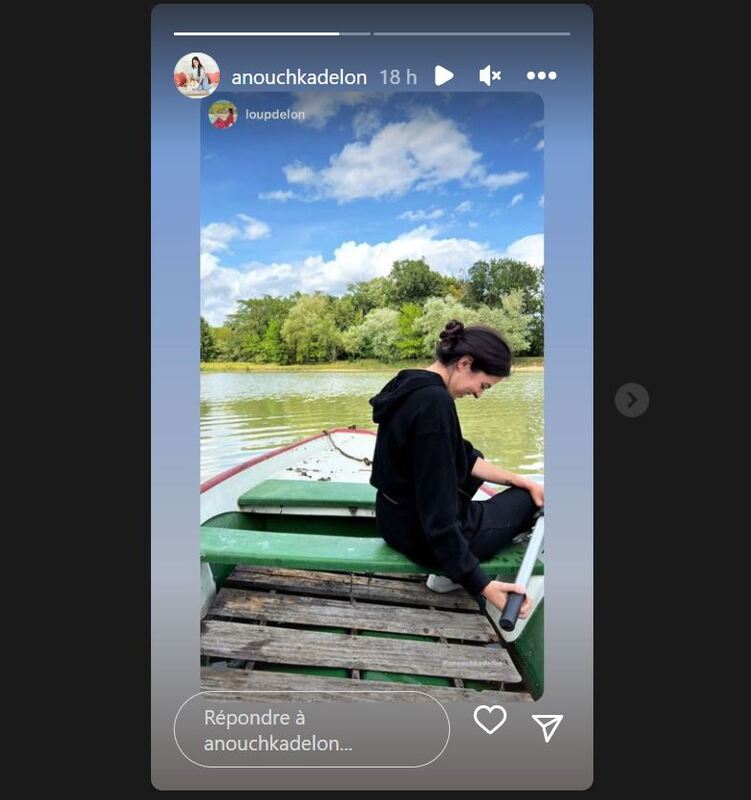The height and width of the screenshot is (800, 751).
Task: Tap the reply field for anouchkadelon
Action: tap(311, 730)
